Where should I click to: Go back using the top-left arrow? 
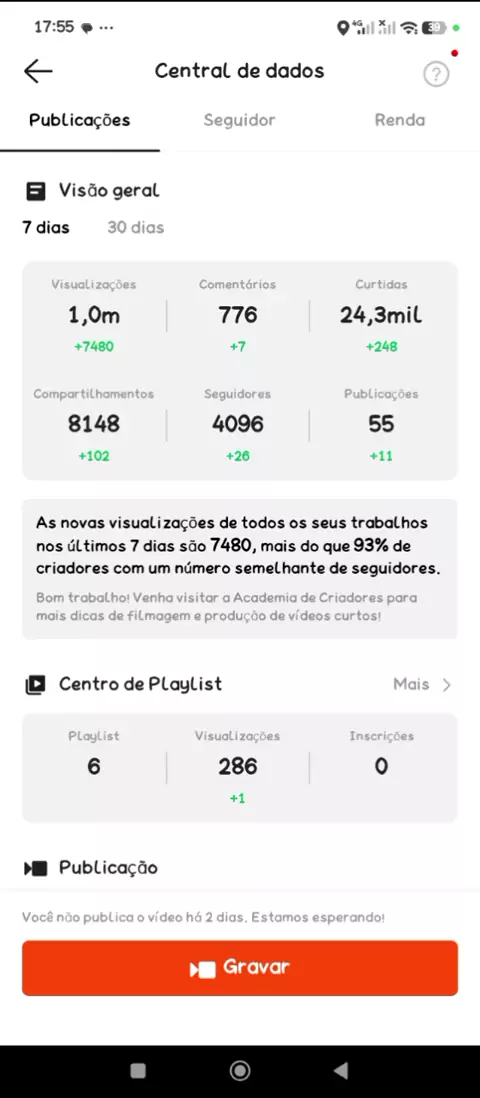pos(38,71)
